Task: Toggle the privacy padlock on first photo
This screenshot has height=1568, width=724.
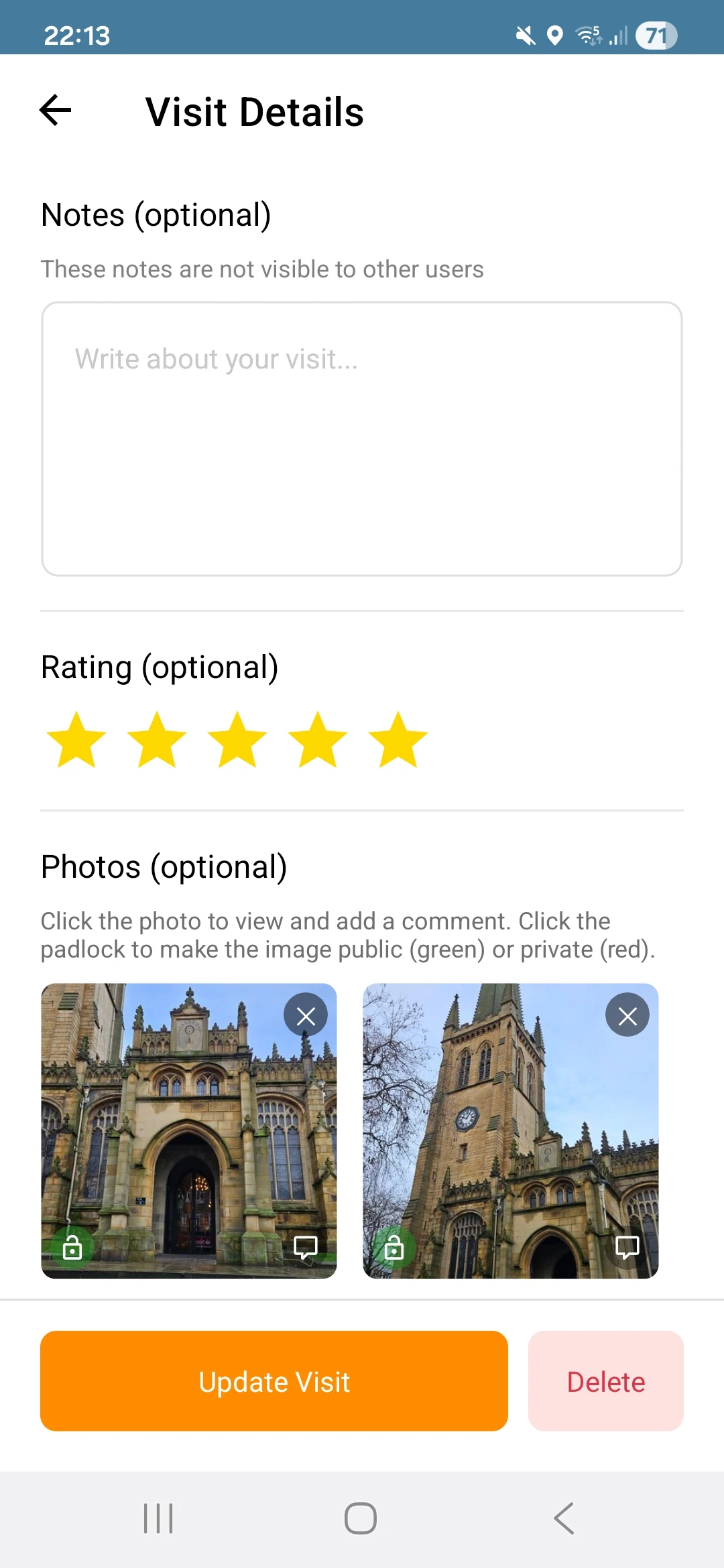Action: coord(72,1247)
